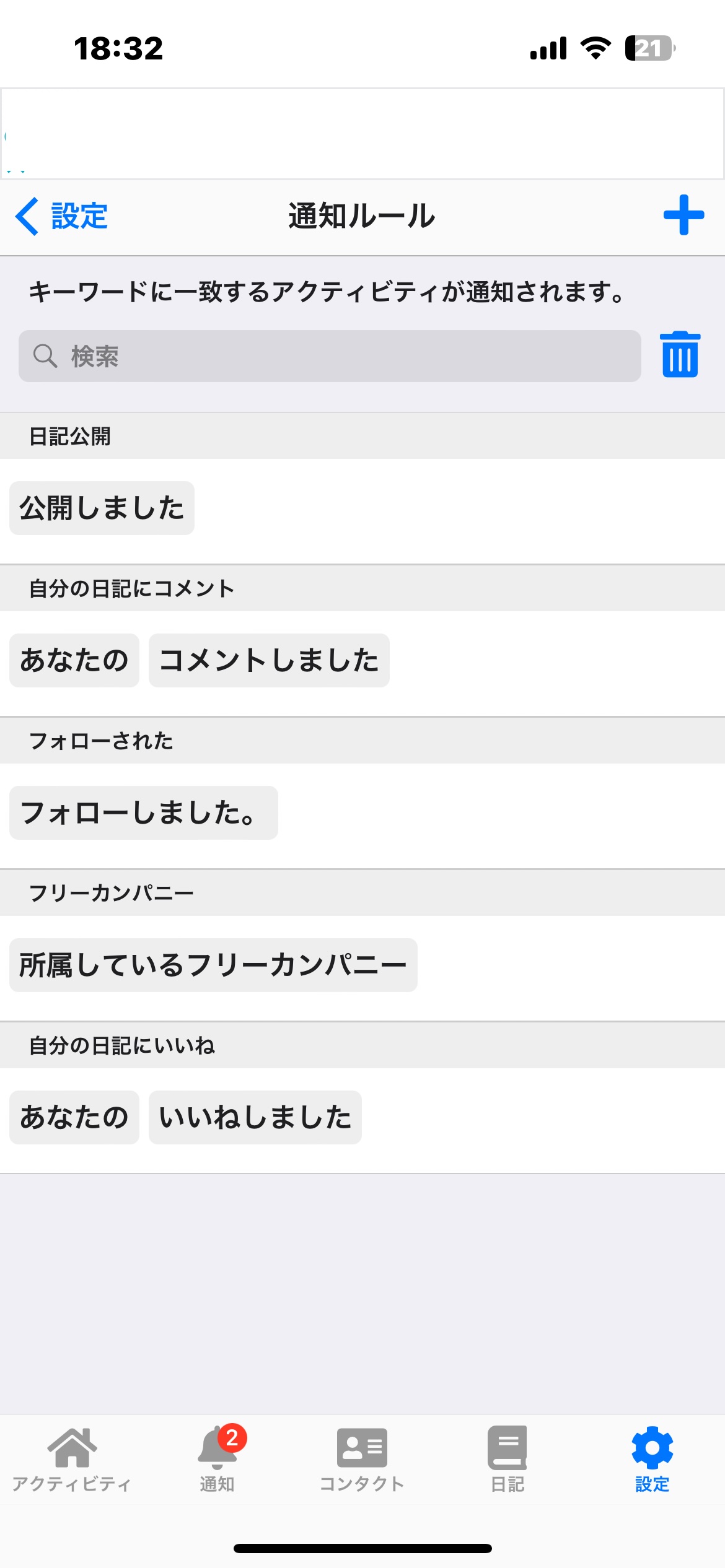Screen dimensions: 725x1568
Task: Open the フォローしました。 rule
Action: [144, 812]
